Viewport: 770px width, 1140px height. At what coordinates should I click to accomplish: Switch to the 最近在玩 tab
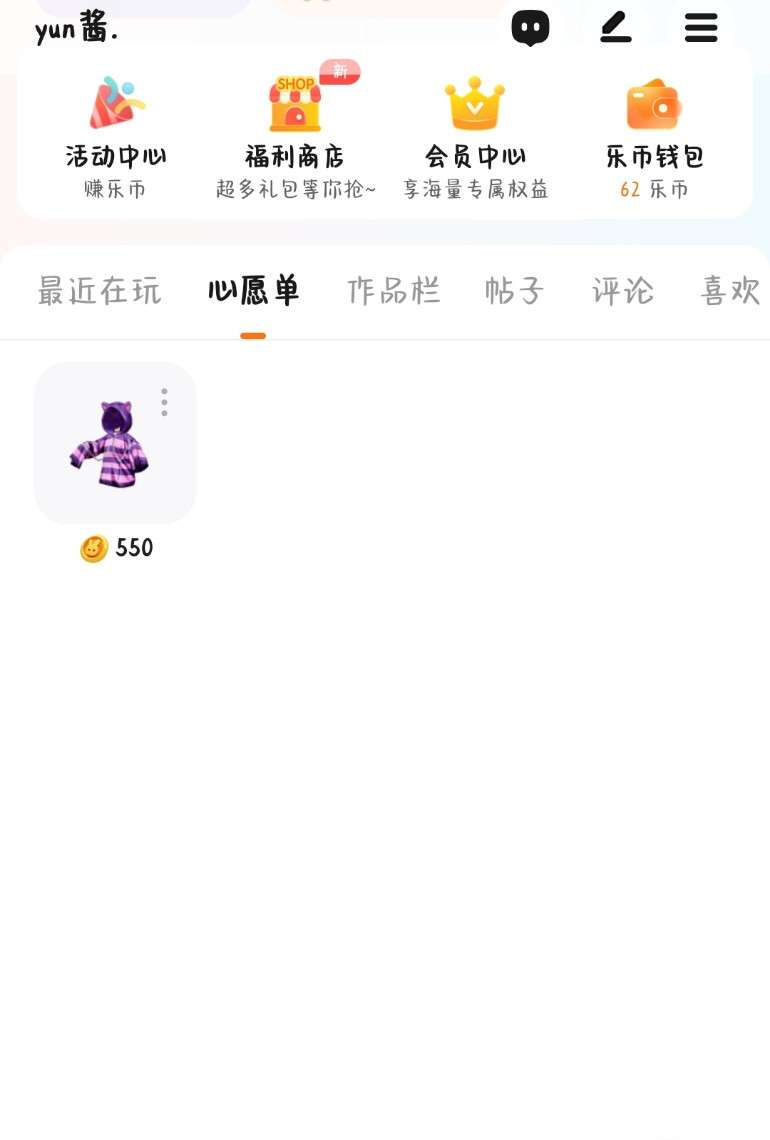99,291
